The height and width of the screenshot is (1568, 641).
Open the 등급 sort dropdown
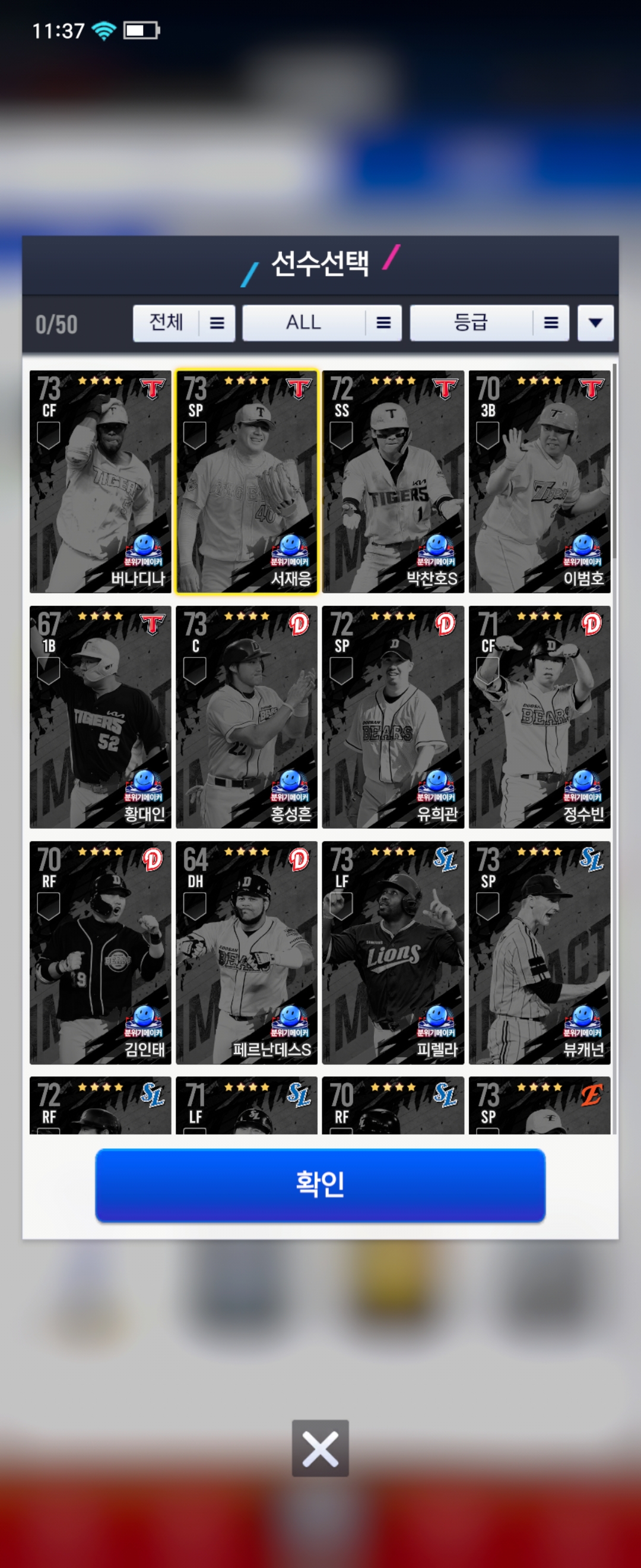pyautogui.click(x=489, y=323)
